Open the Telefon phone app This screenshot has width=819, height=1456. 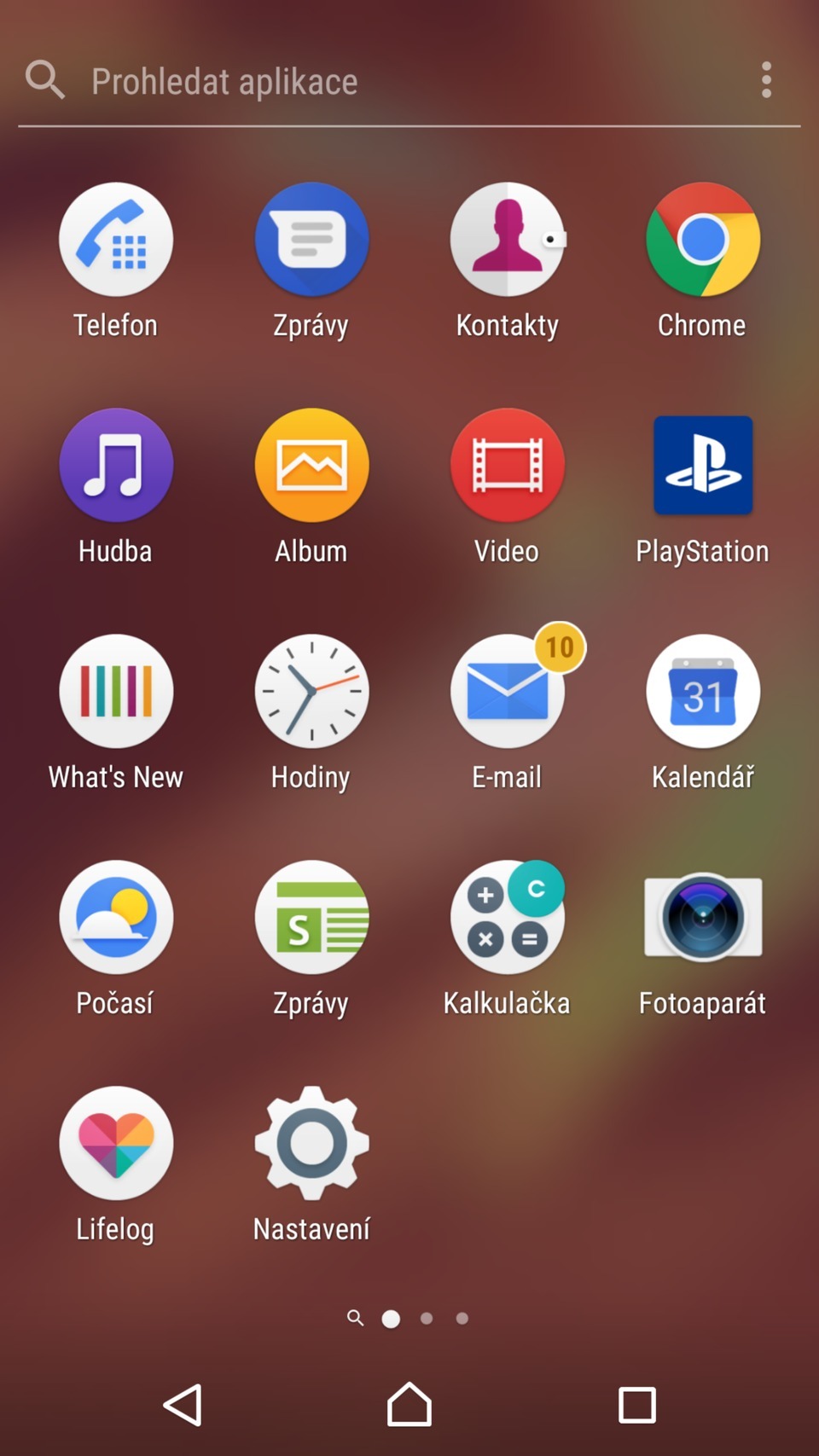point(116,240)
